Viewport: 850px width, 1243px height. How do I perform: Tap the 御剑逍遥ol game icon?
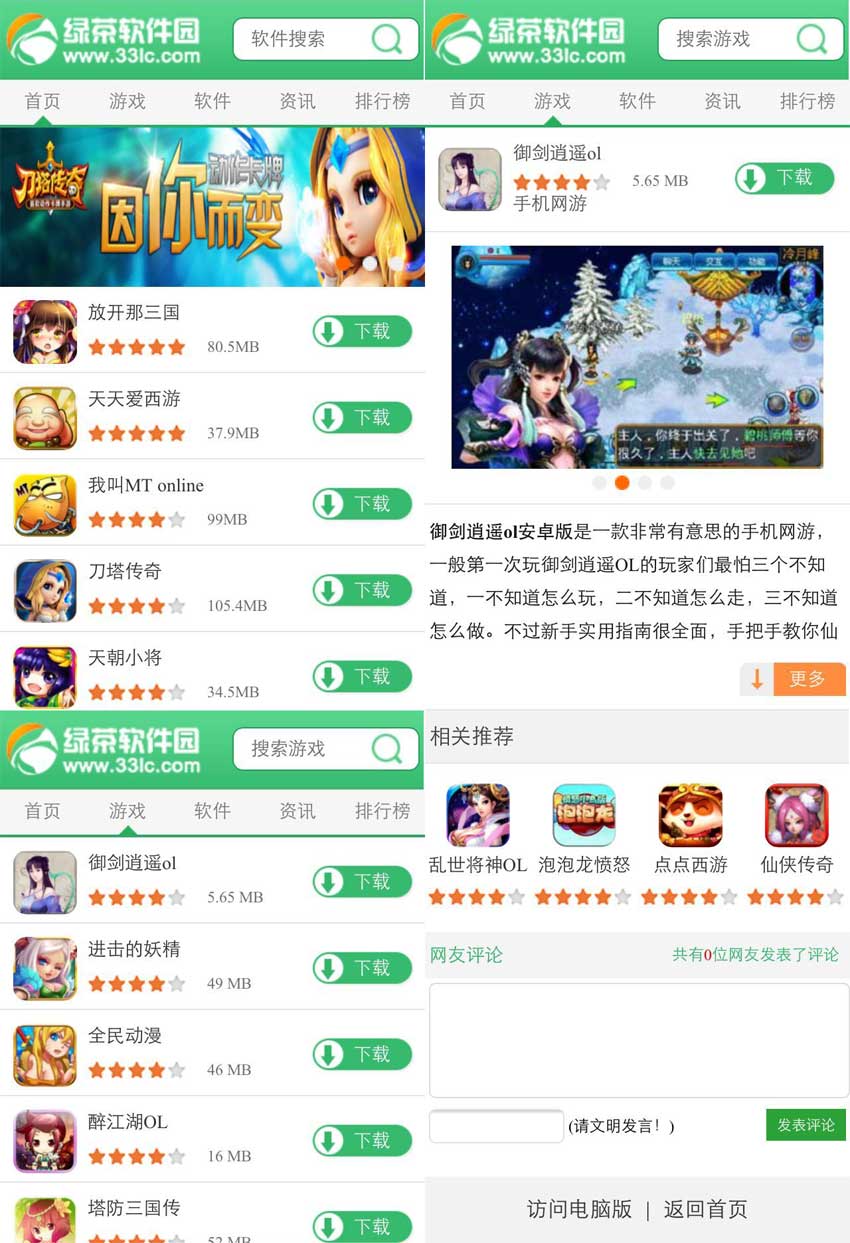469,179
